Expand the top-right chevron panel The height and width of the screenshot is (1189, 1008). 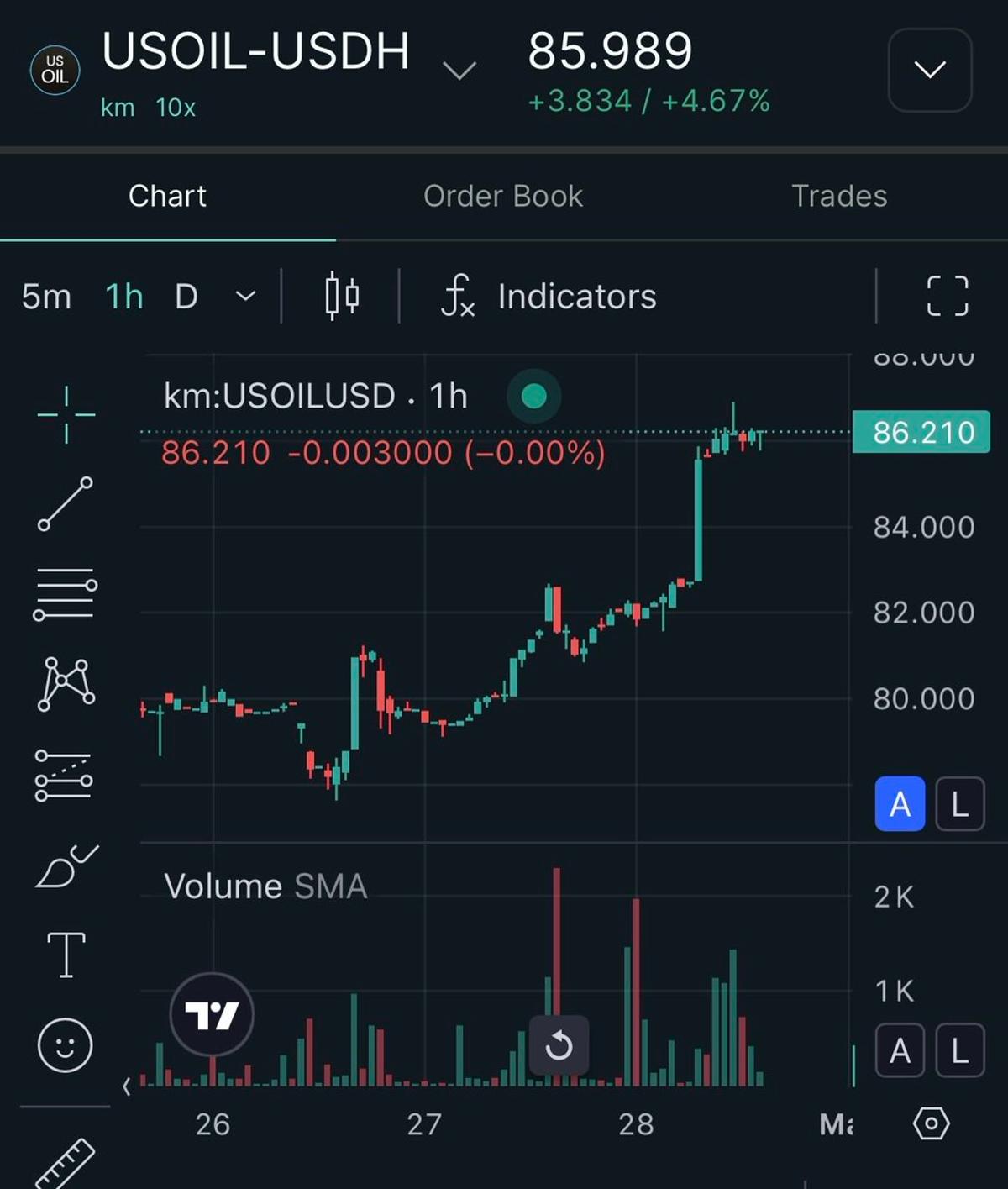929,70
